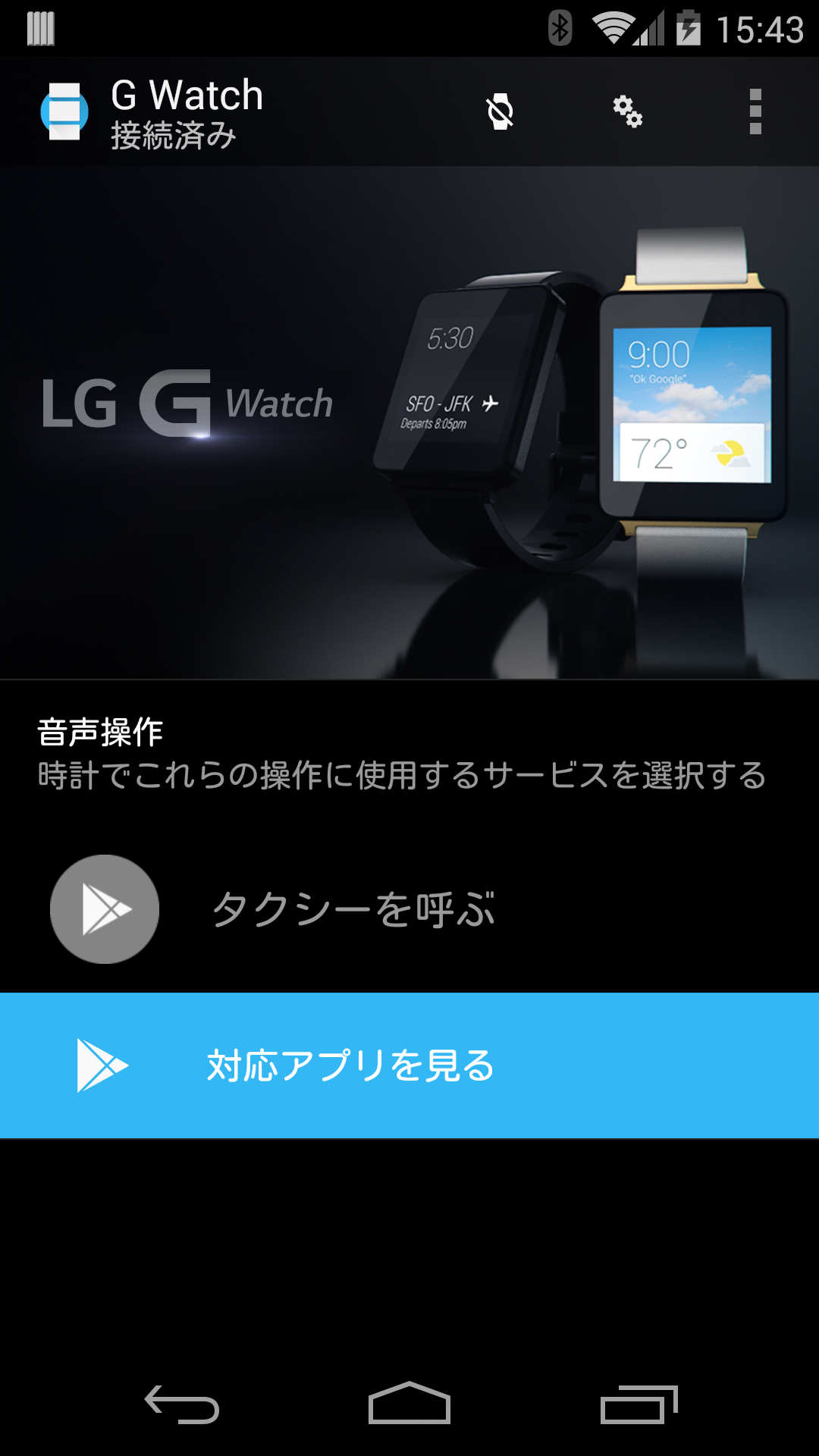Open the settings gears icon
The height and width of the screenshot is (1456, 819).
point(628,111)
